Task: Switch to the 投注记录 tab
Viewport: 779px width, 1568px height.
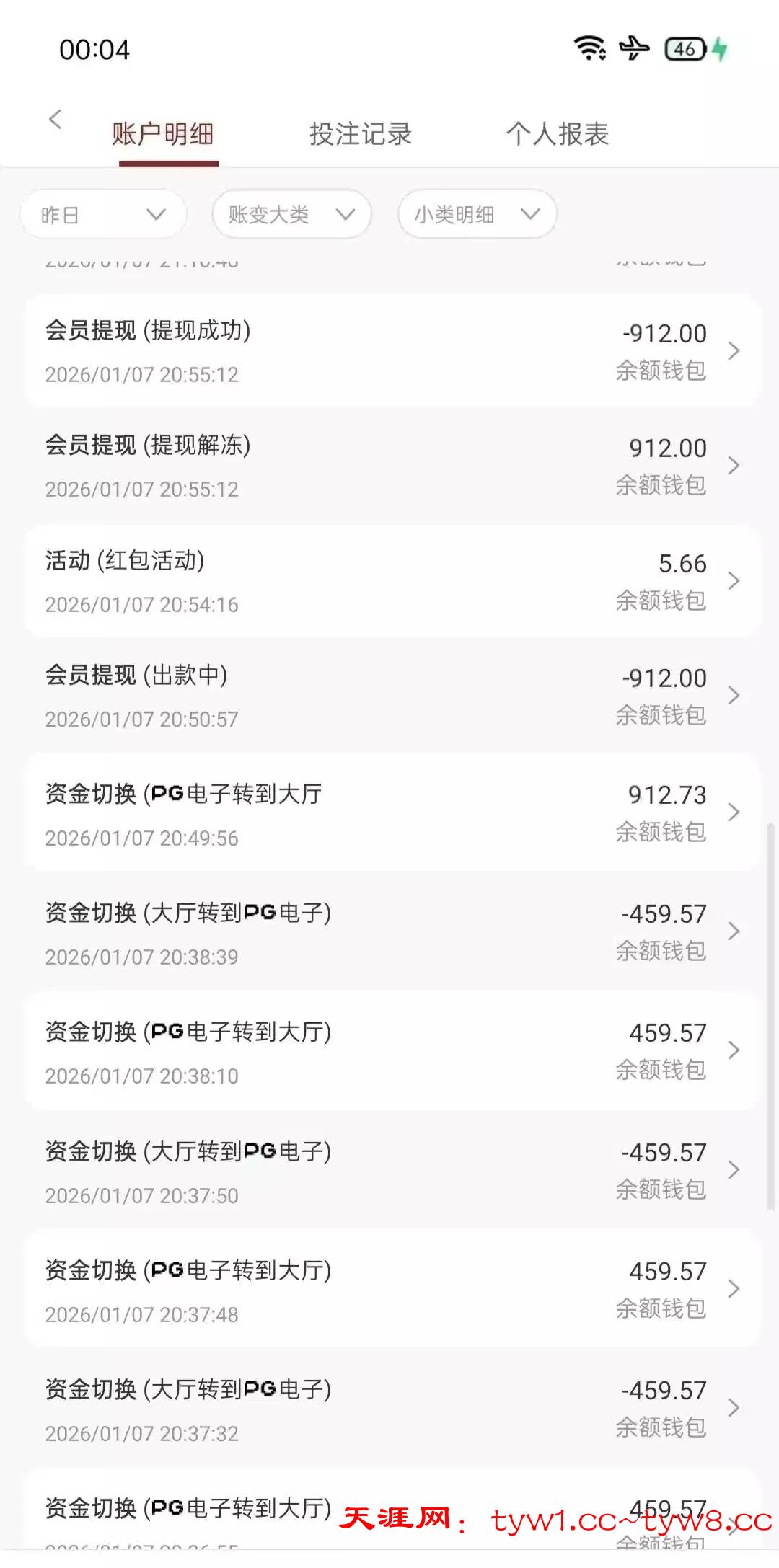Action: (x=360, y=134)
